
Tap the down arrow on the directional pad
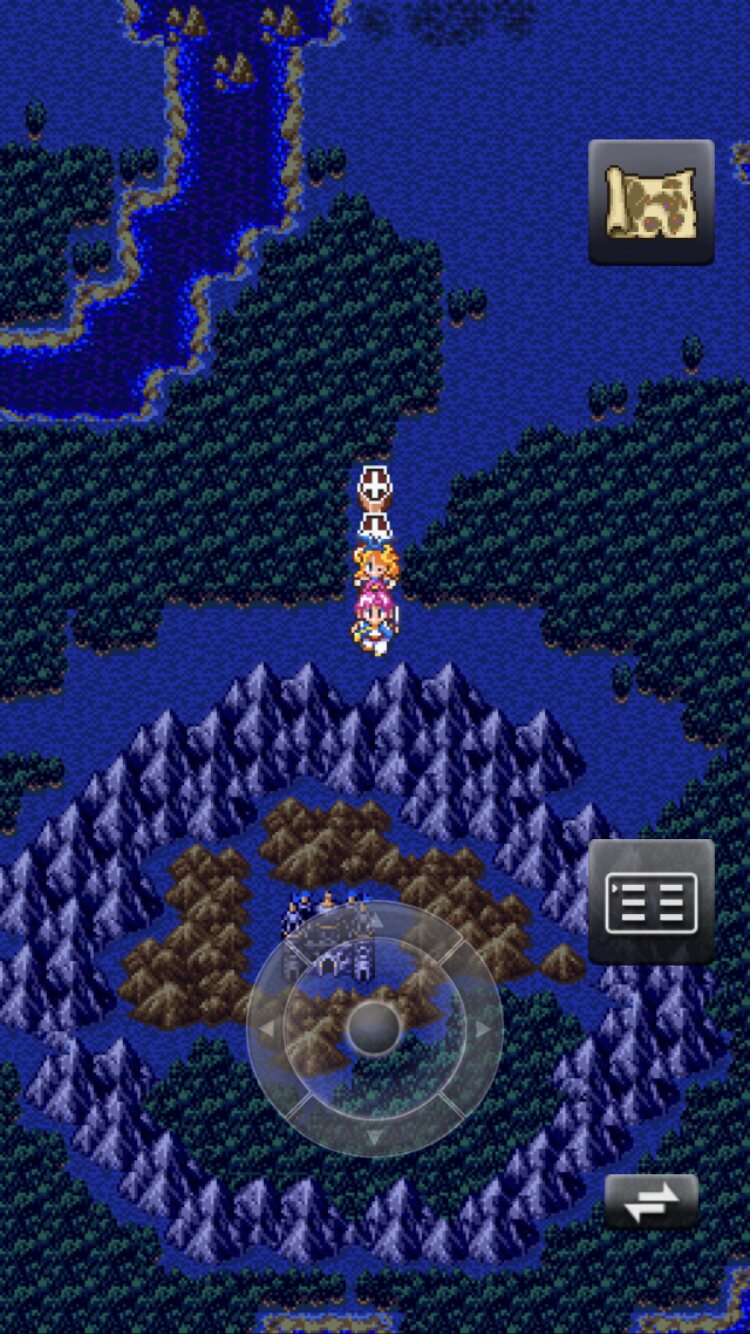374,1137
